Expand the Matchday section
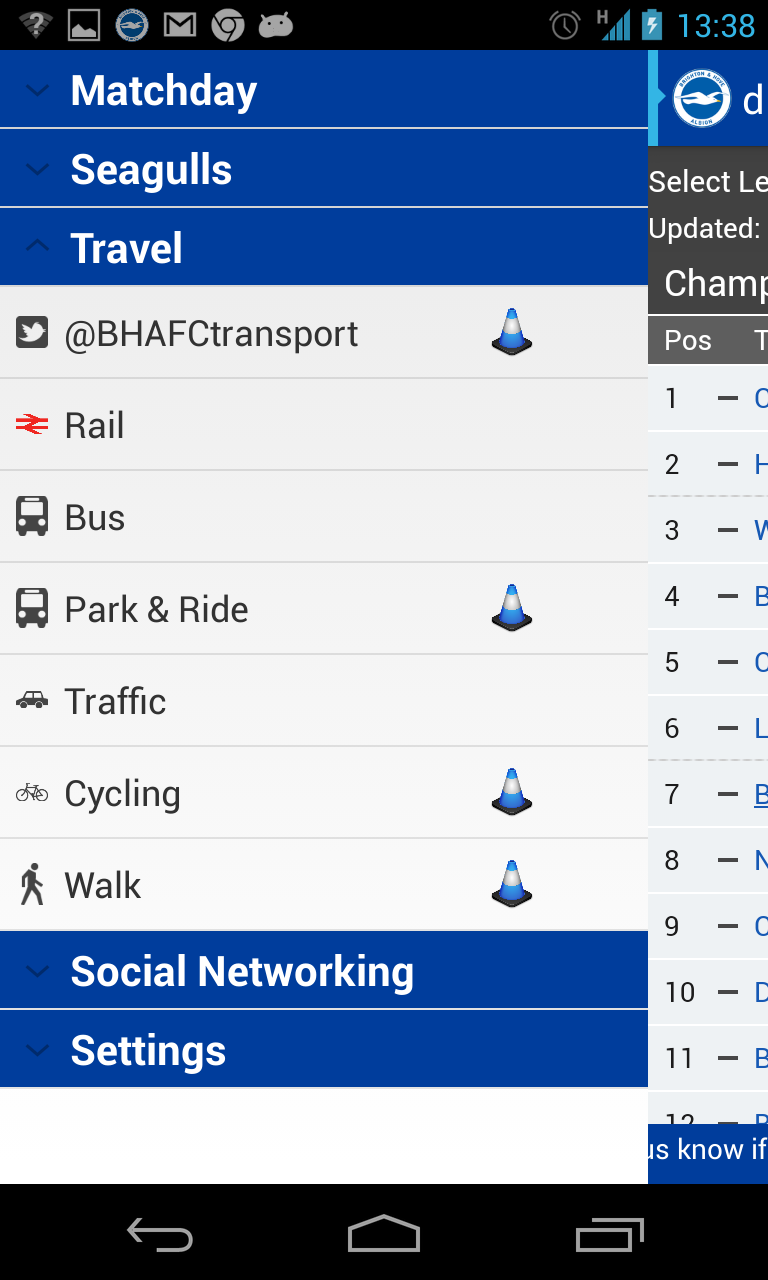The height and width of the screenshot is (1280, 768). tap(324, 90)
